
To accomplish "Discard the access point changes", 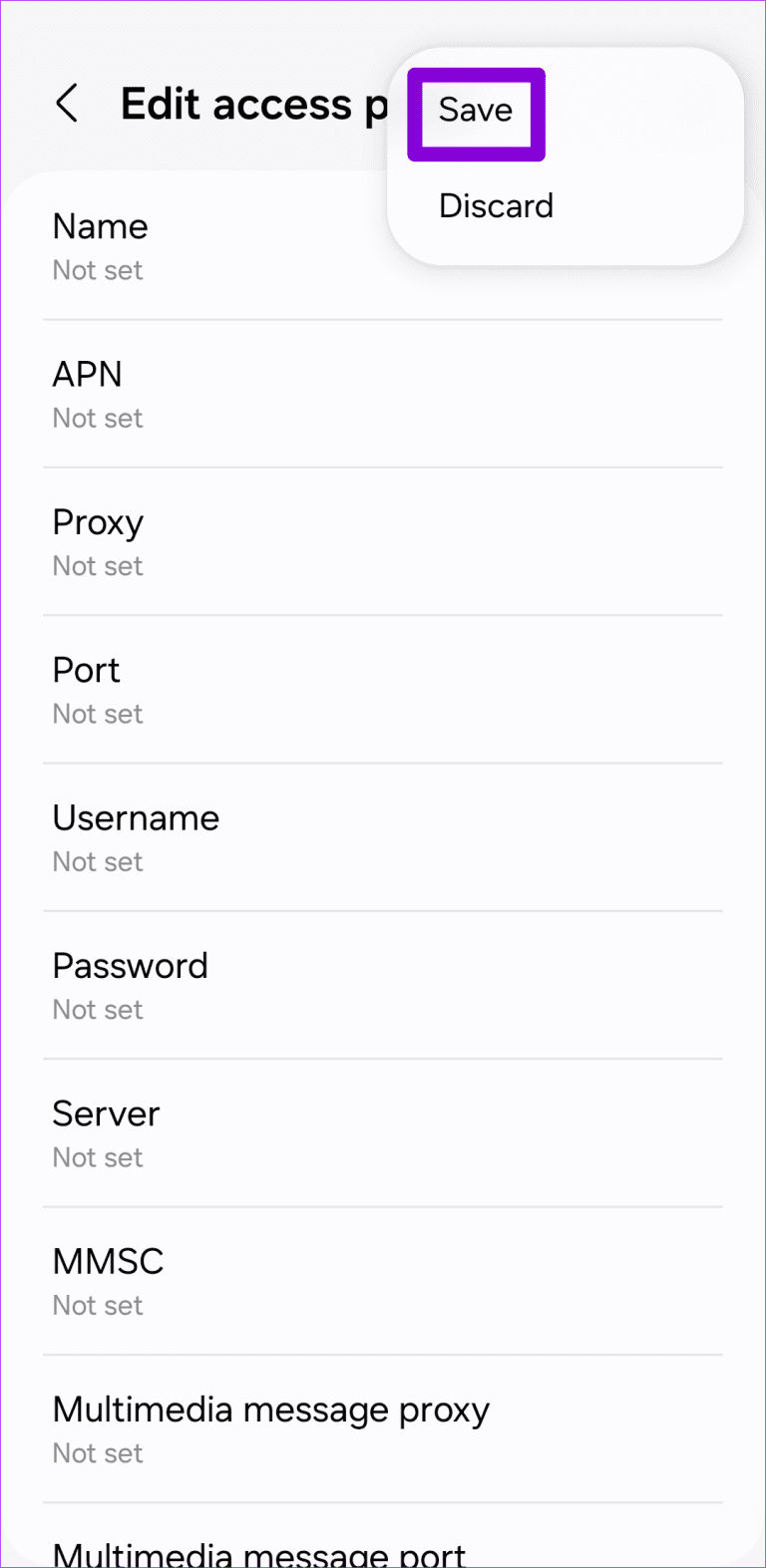I will 496,205.
